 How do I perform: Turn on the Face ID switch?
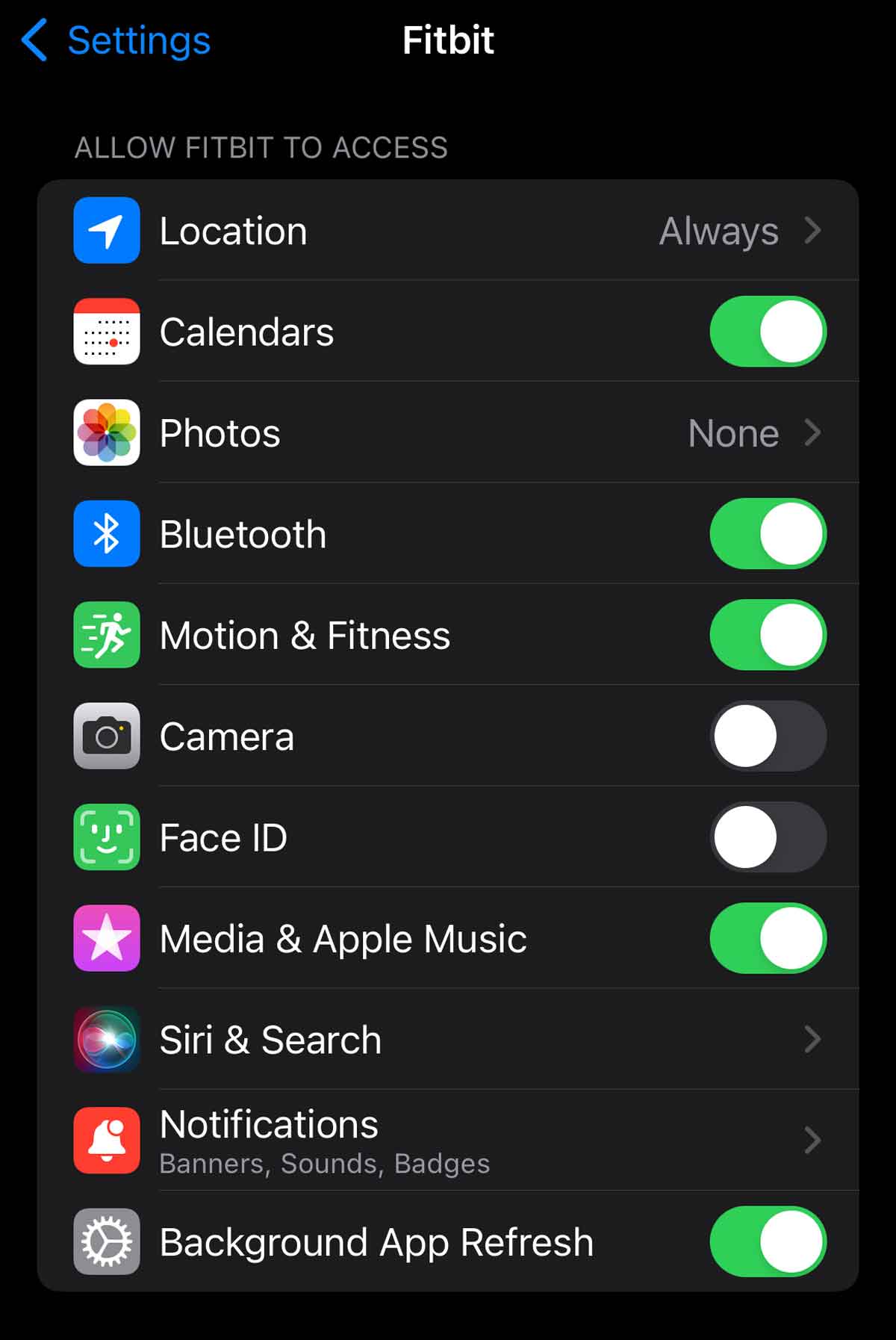click(x=767, y=837)
